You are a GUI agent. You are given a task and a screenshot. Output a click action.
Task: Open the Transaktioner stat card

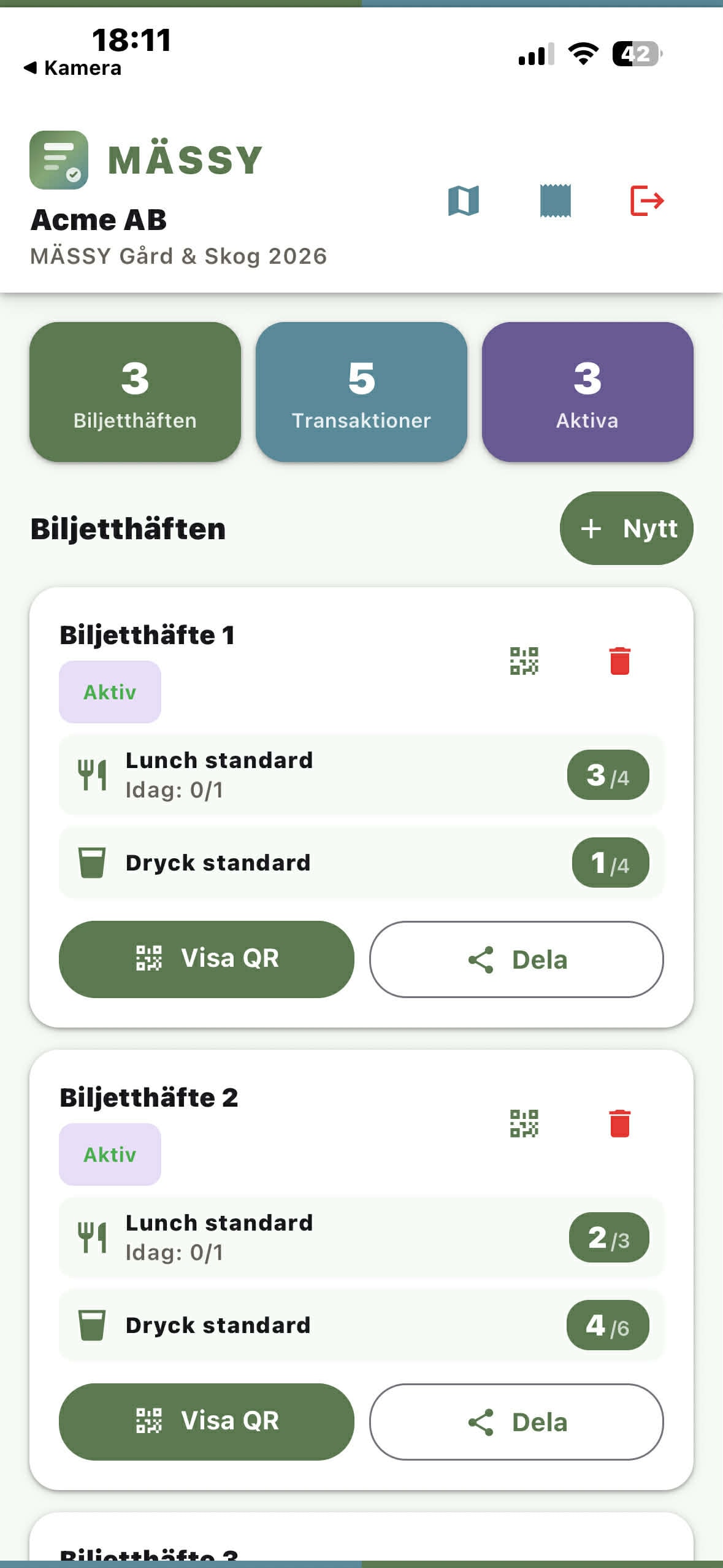tap(361, 390)
